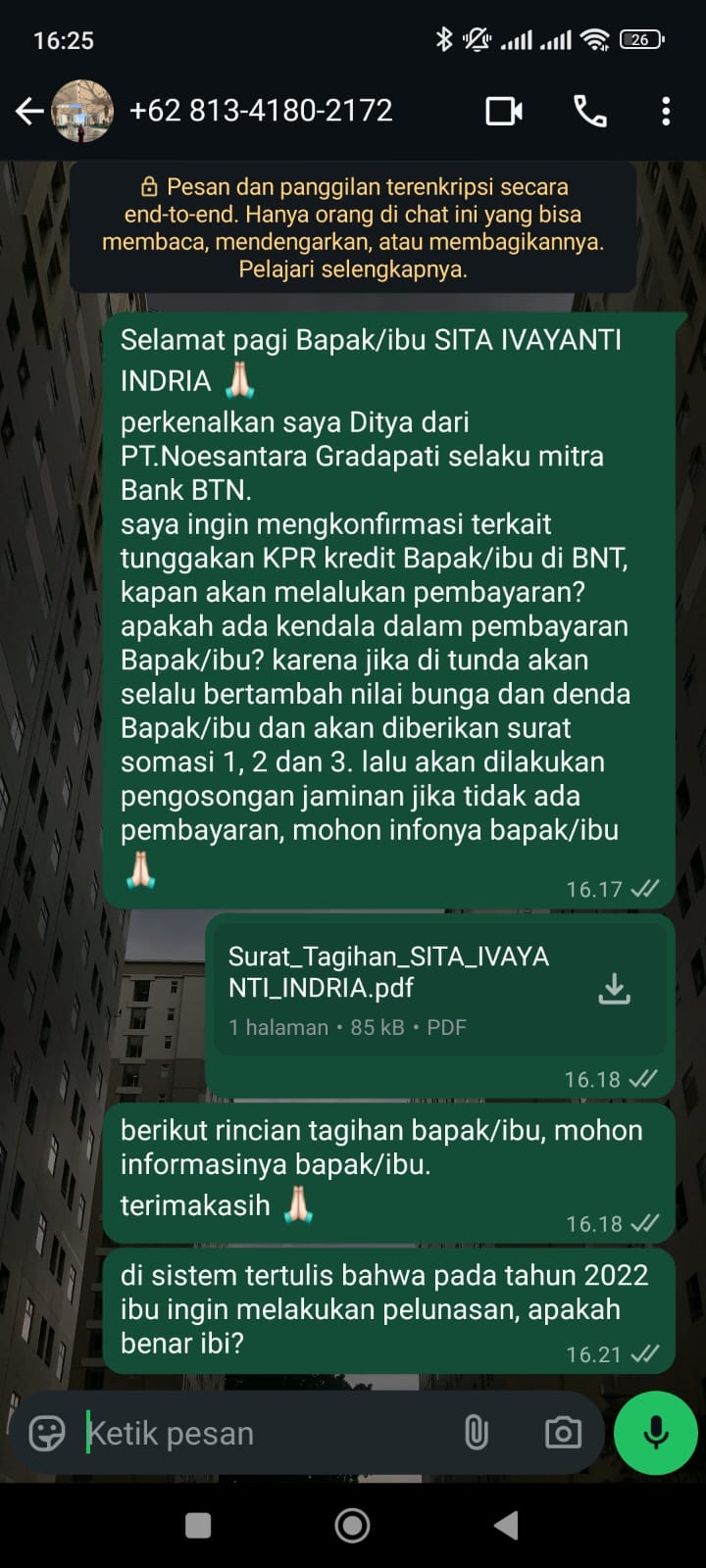This screenshot has width=706, height=1568.
Task: Tap the system home button
Action: [x=352, y=1525]
